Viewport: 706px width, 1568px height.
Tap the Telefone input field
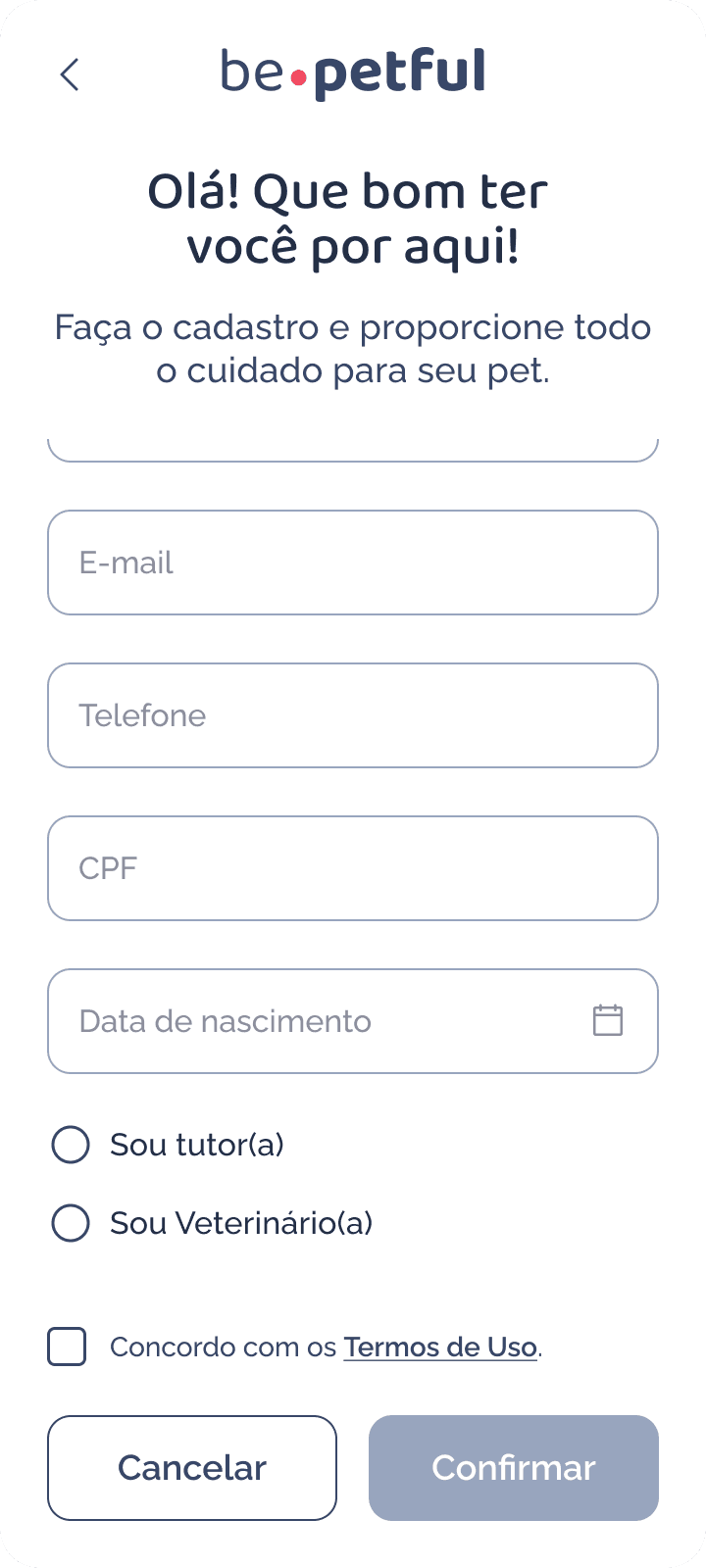(x=353, y=715)
